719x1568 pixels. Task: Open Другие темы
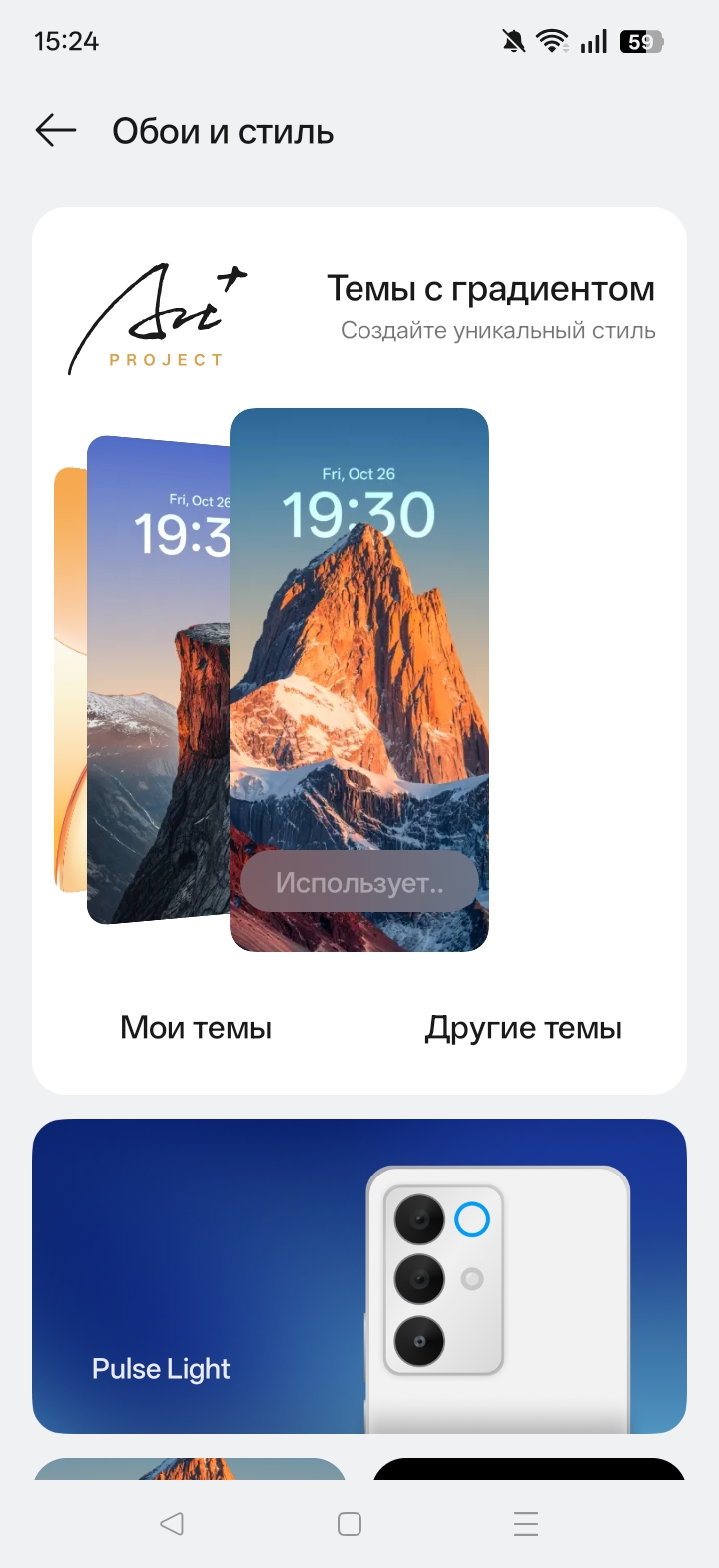pos(523,1027)
